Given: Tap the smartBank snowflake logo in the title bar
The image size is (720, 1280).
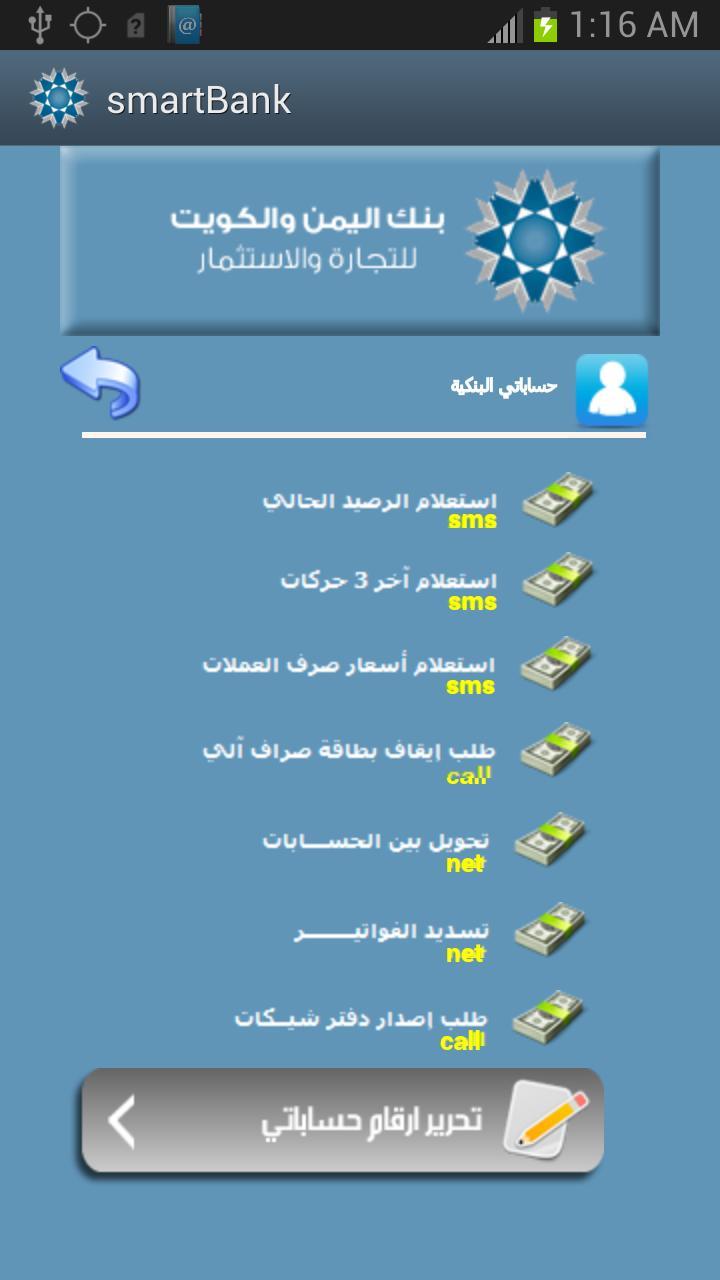Looking at the screenshot, I should pos(58,97).
